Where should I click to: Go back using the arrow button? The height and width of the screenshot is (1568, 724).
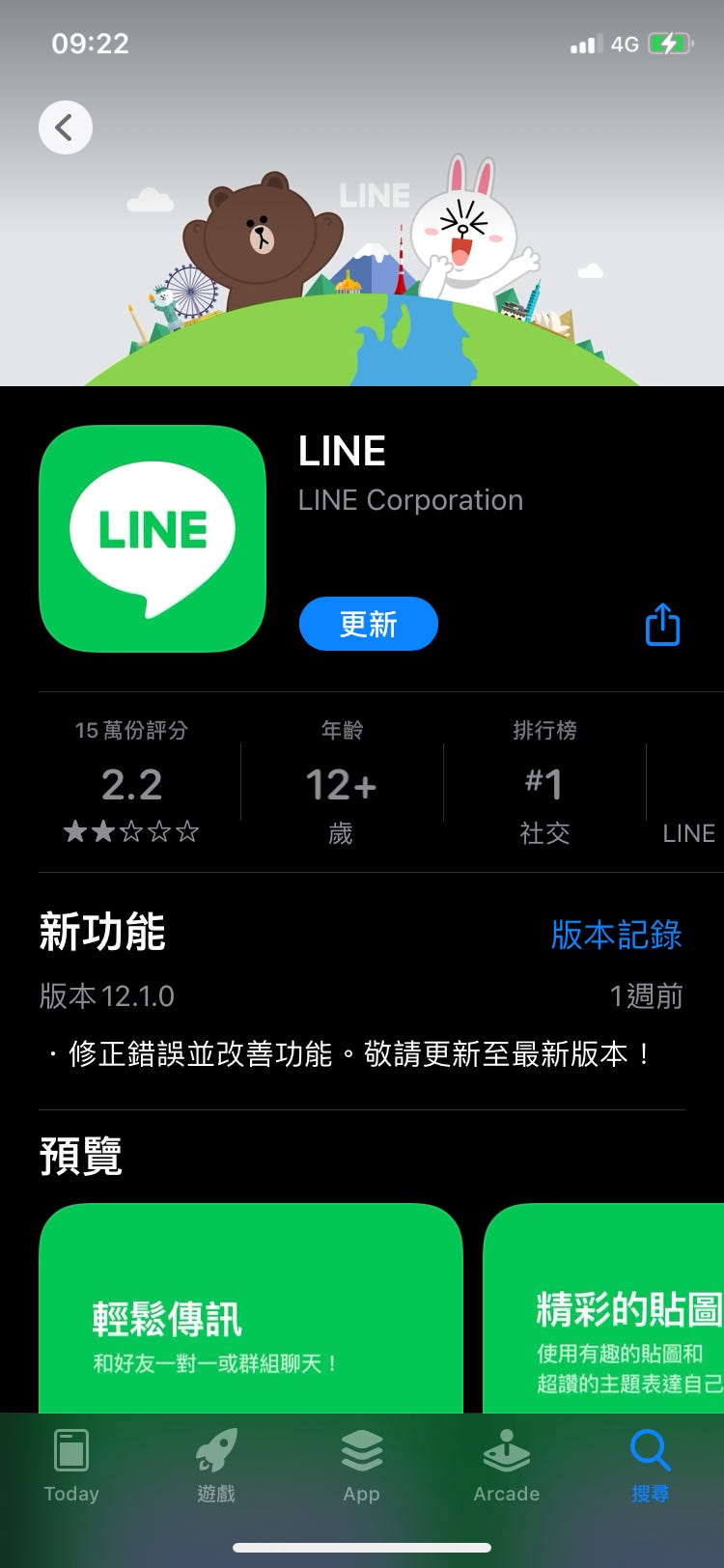tap(65, 127)
